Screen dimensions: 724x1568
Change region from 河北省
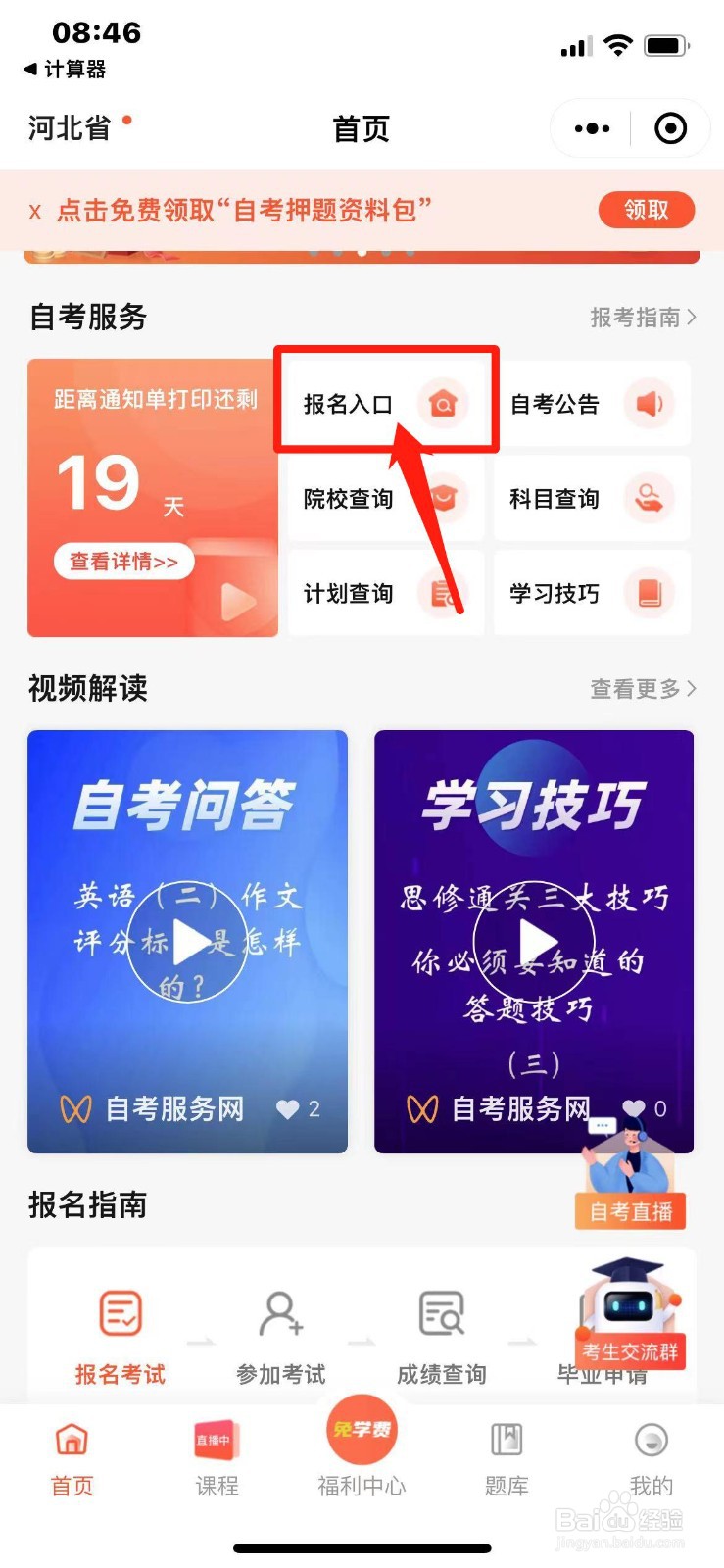[69, 128]
